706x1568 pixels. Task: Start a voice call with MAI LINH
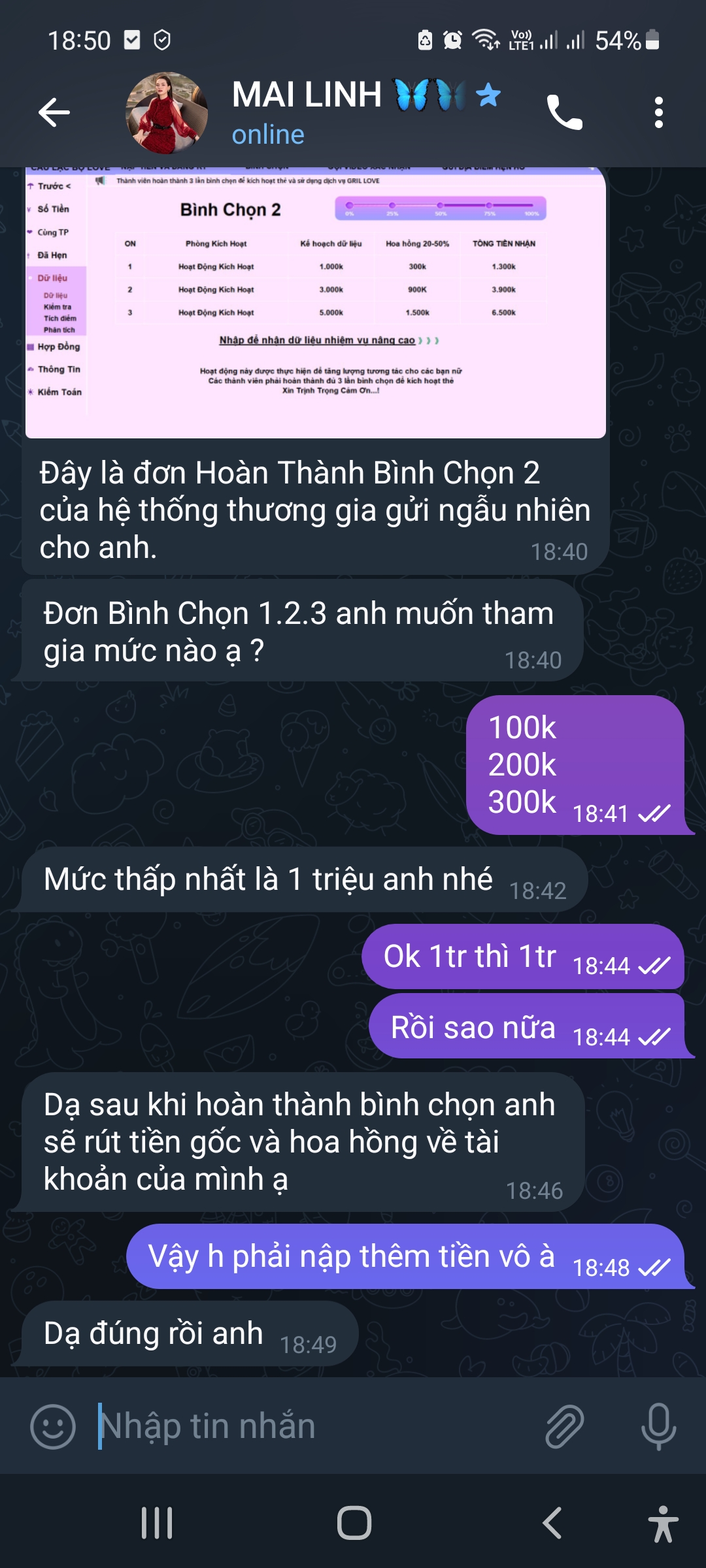[x=565, y=112]
